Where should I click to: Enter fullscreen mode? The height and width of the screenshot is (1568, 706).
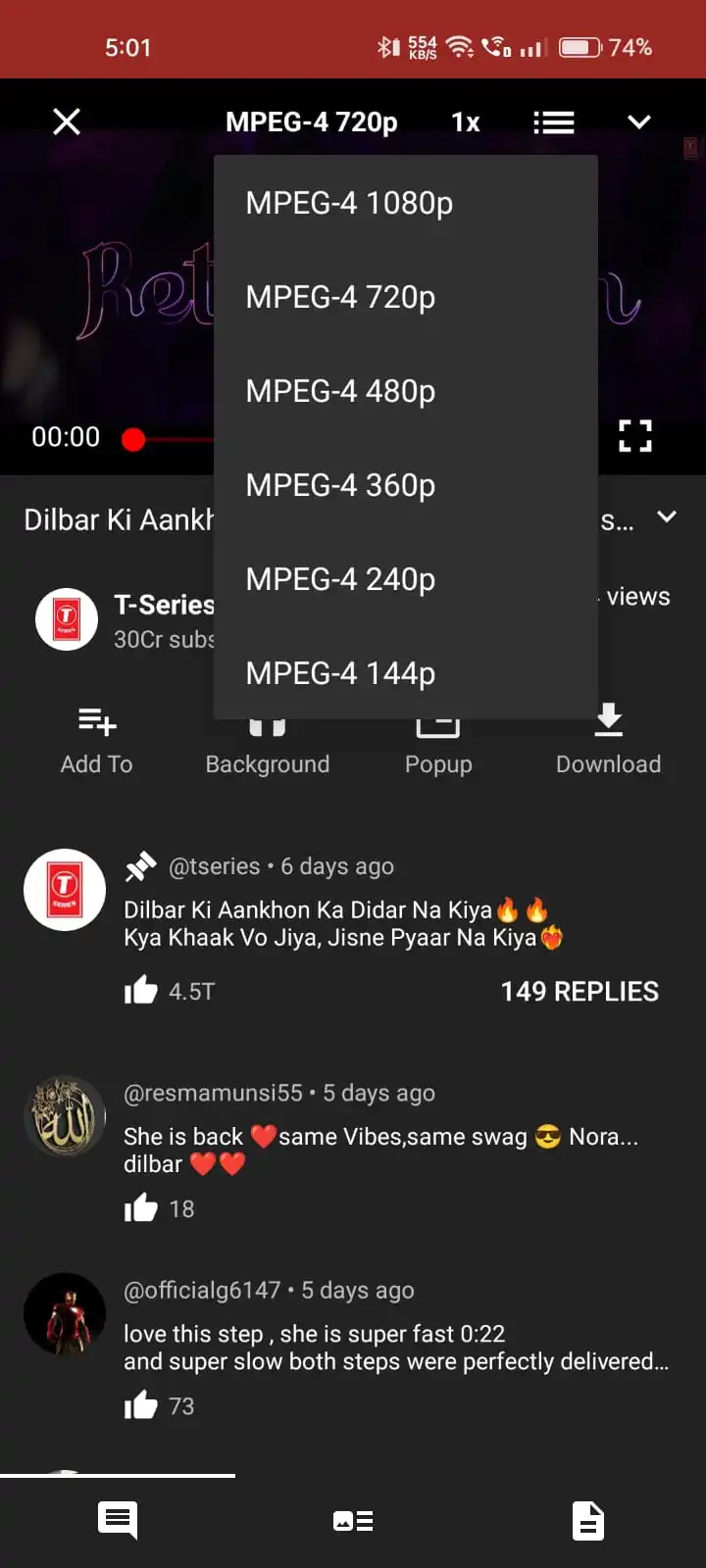pos(635,436)
